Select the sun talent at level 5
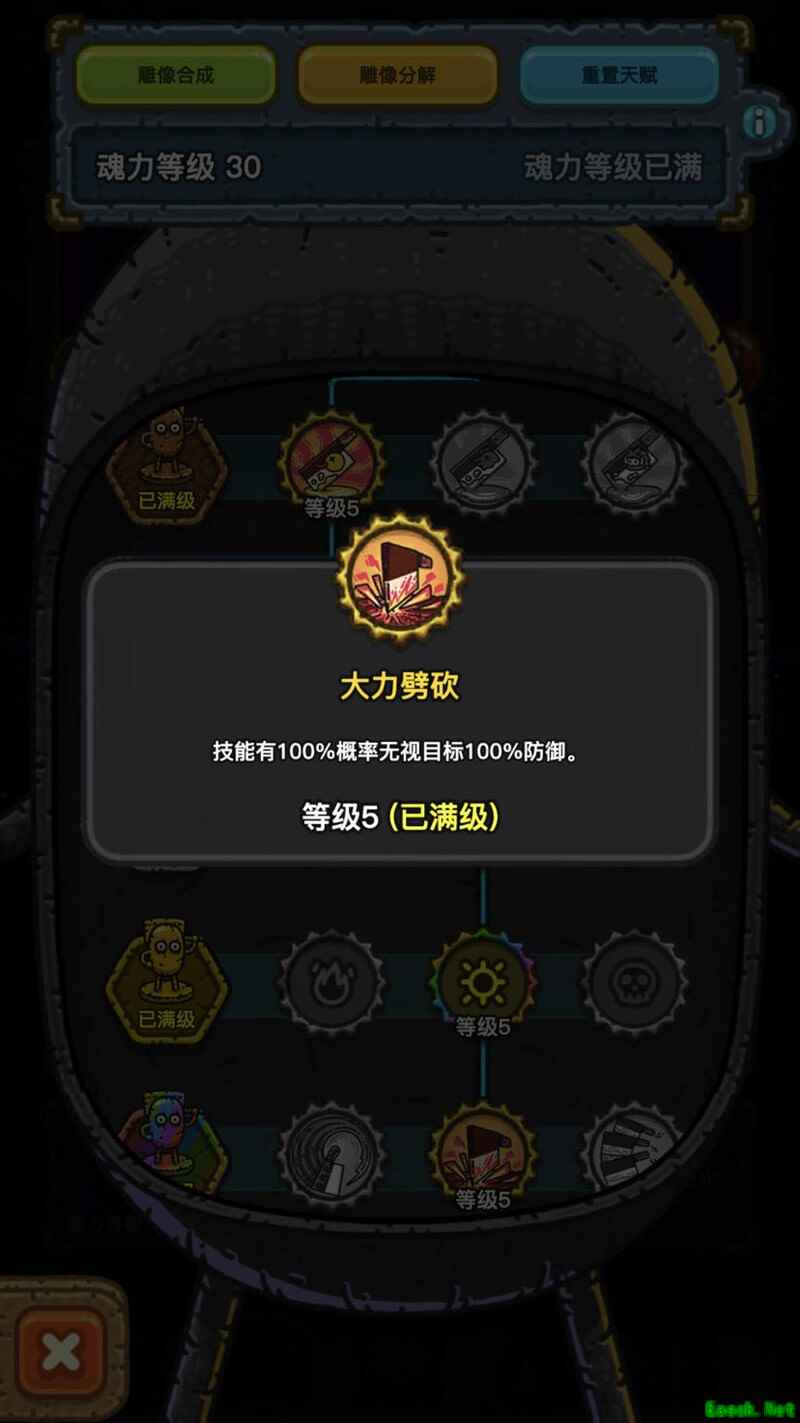The width and height of the screenshot is (800, 1423). pyautogui.click(x=484, y=981)
